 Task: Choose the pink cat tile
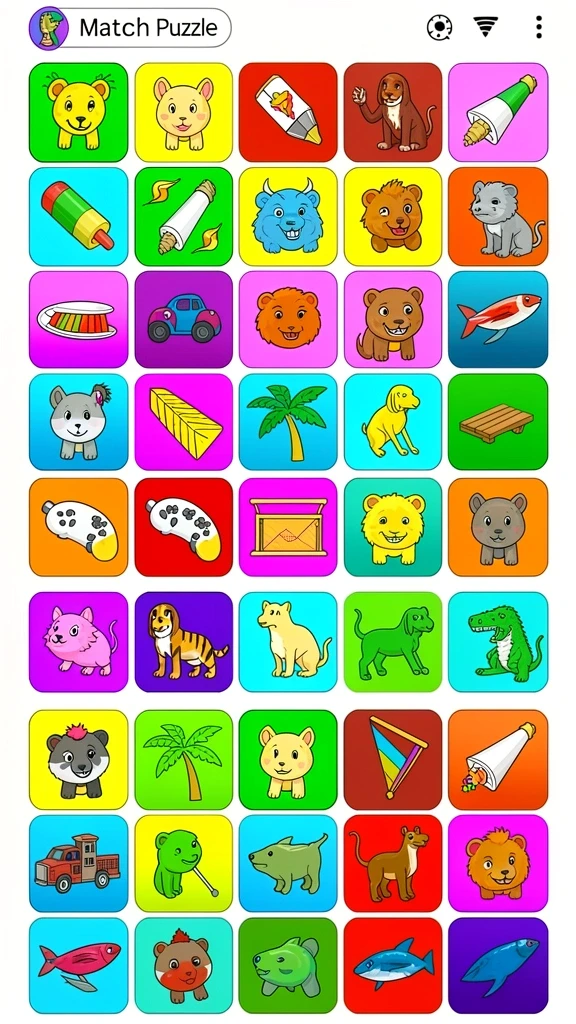coord(78,642)
